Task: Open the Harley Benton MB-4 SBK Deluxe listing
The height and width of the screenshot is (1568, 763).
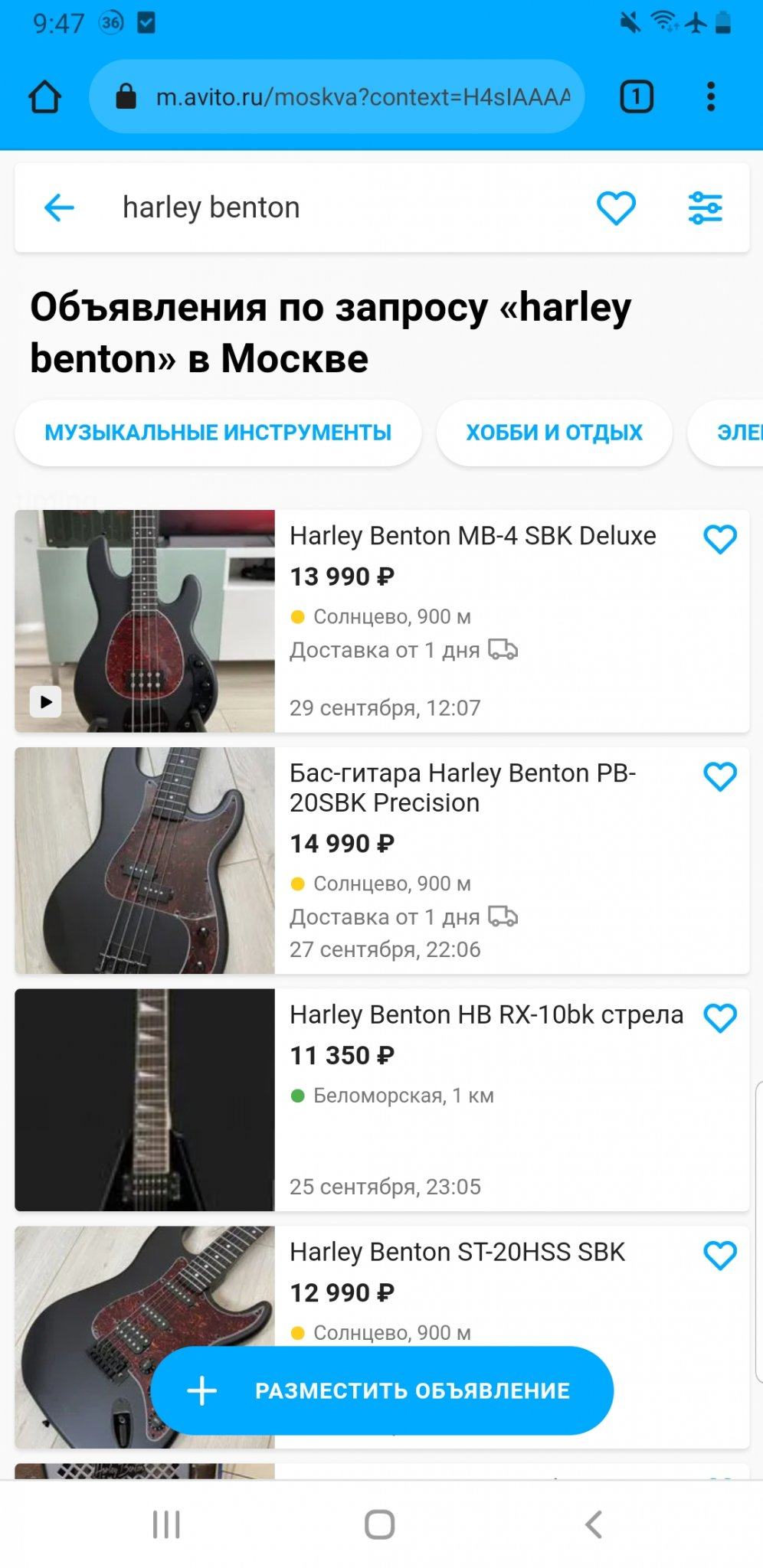Action: 473,536
